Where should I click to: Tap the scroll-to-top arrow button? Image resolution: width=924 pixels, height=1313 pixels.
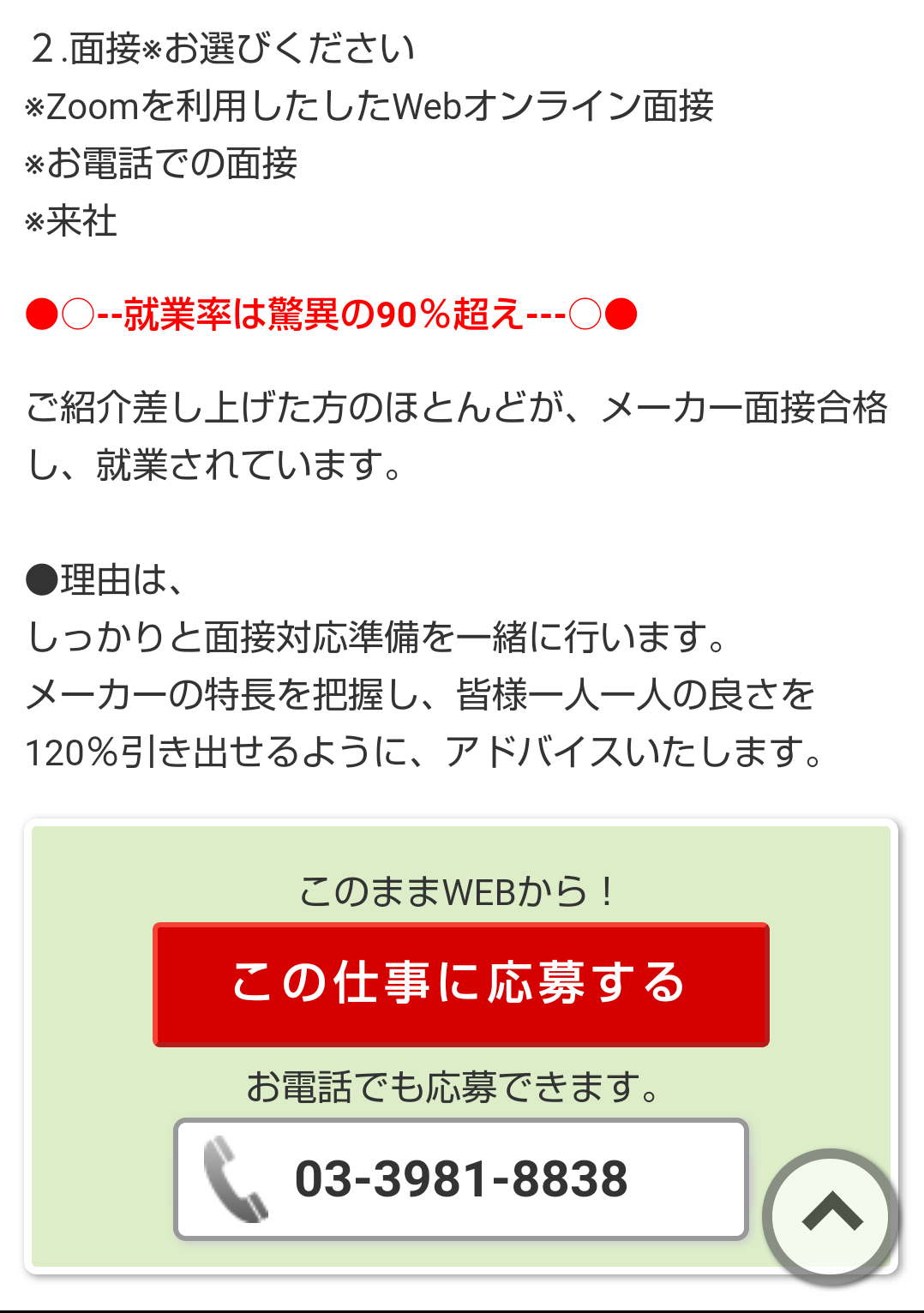(x=831, y=1215)
